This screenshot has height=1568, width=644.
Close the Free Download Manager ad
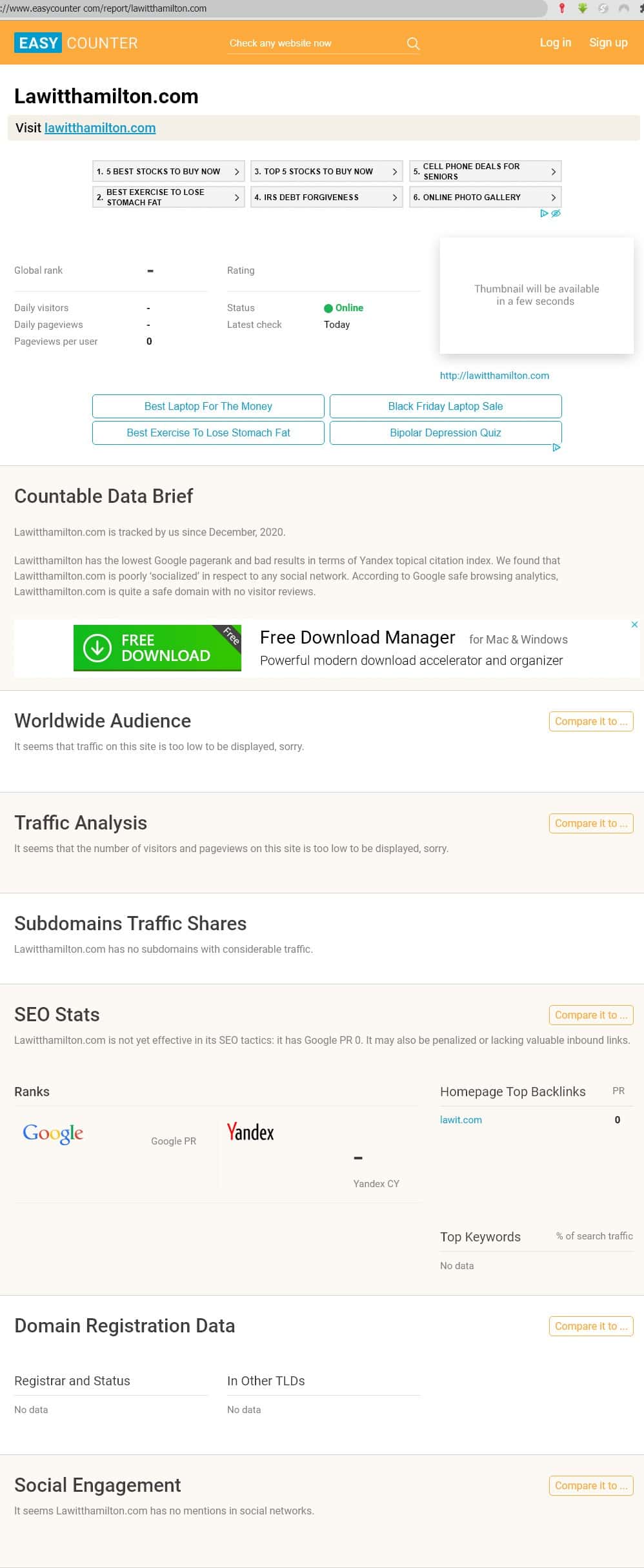click(634, 624)
